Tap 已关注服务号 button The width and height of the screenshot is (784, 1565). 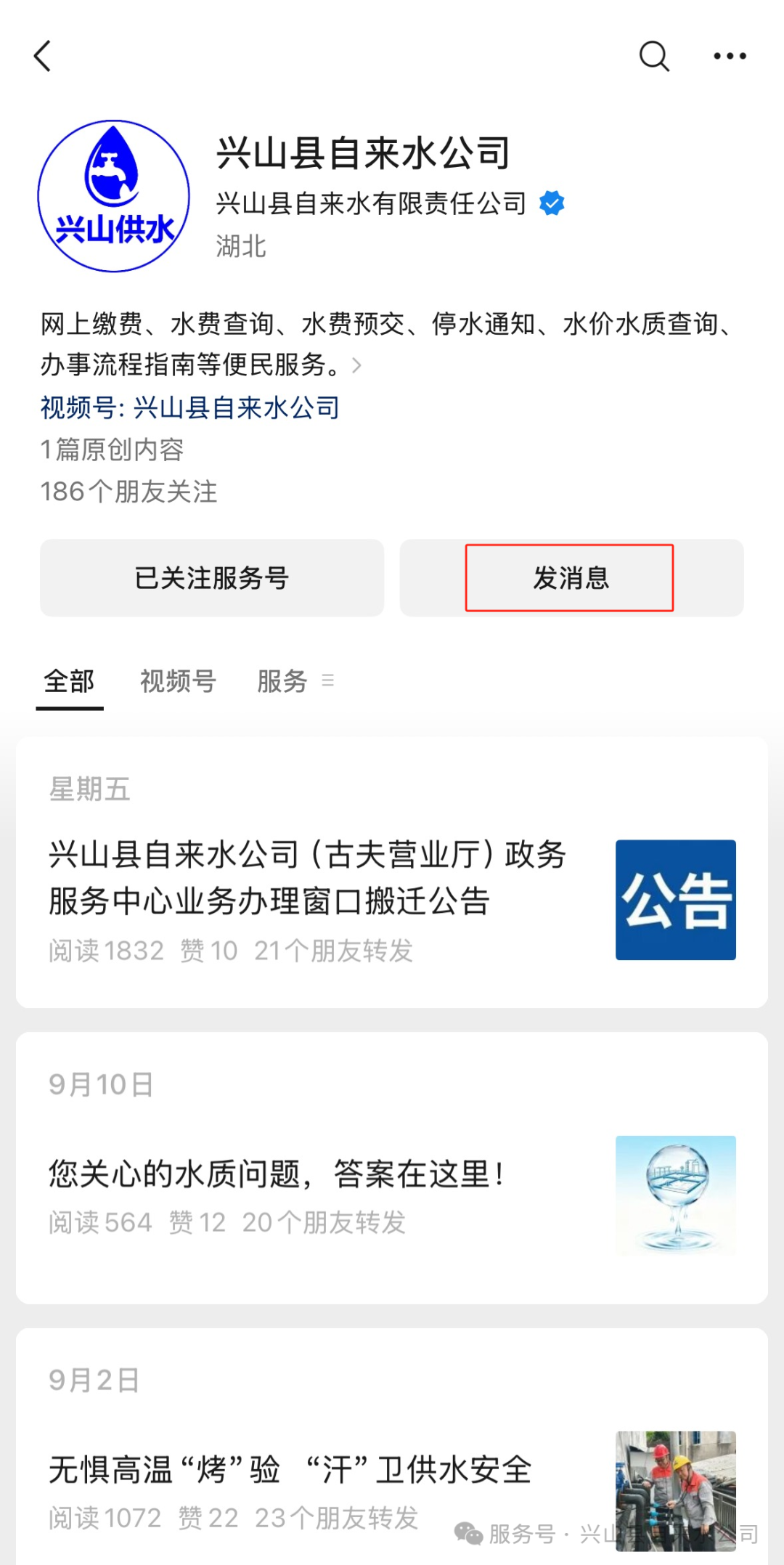click(211, 579)
